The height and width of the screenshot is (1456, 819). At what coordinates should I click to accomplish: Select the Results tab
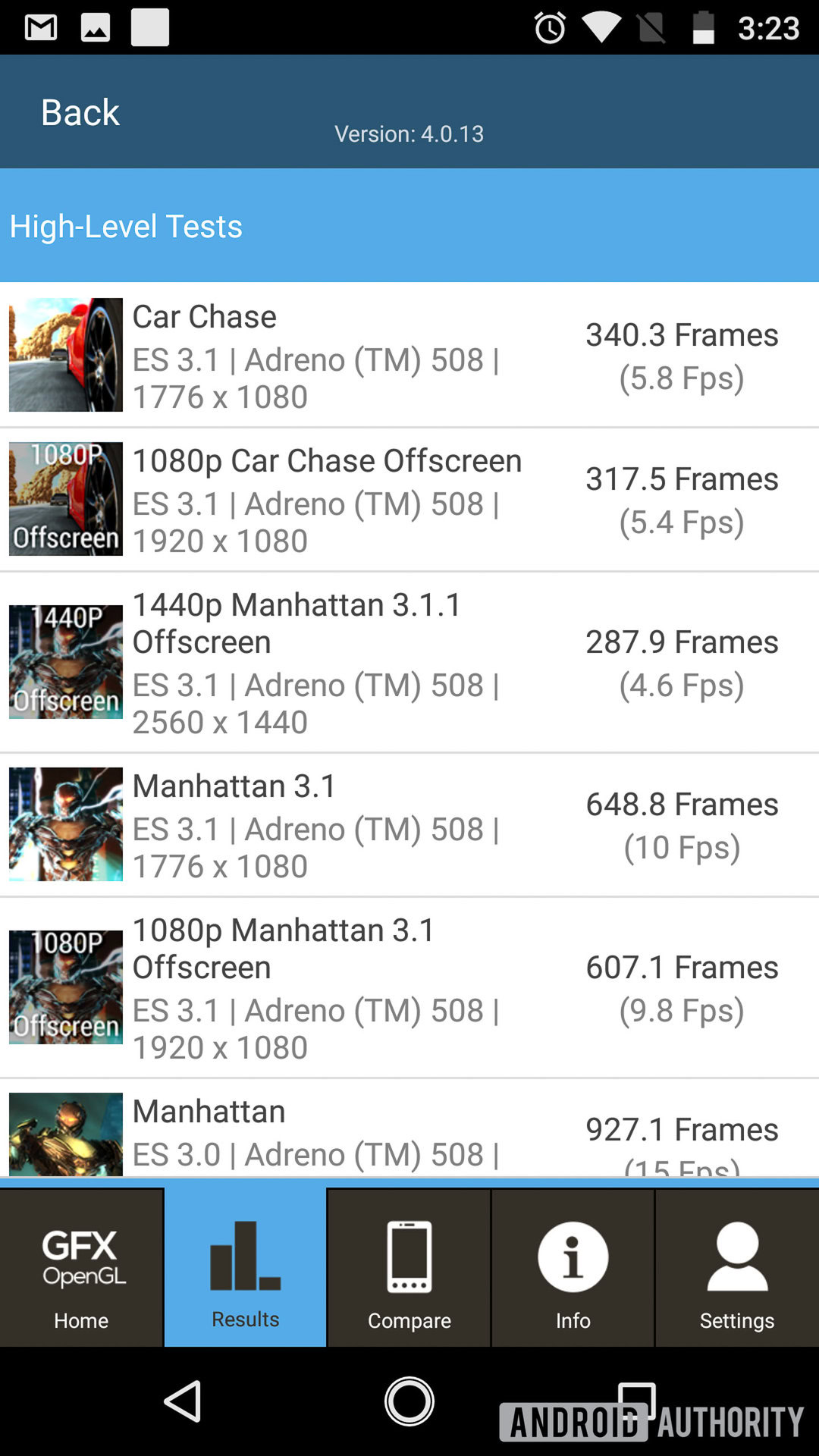tap(245, 1268)
